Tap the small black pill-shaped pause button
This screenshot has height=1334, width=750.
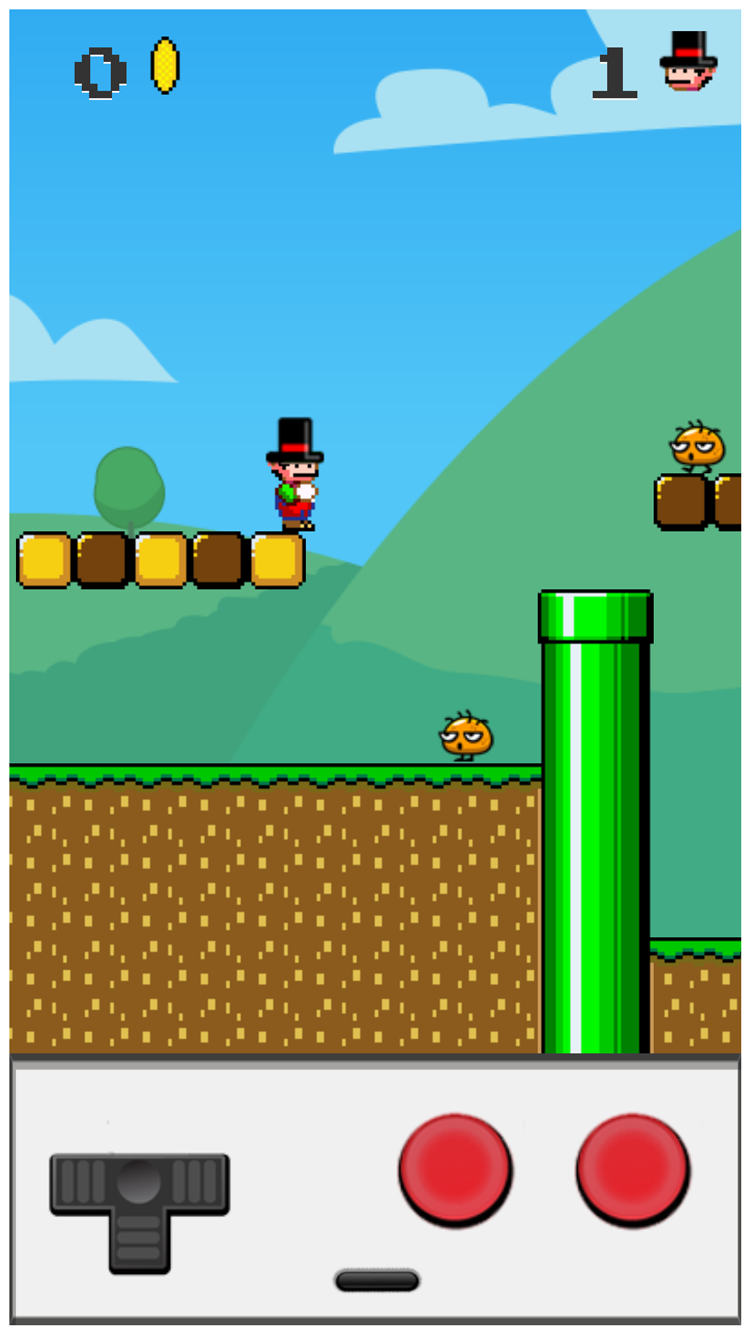[x=377, y=1281]
